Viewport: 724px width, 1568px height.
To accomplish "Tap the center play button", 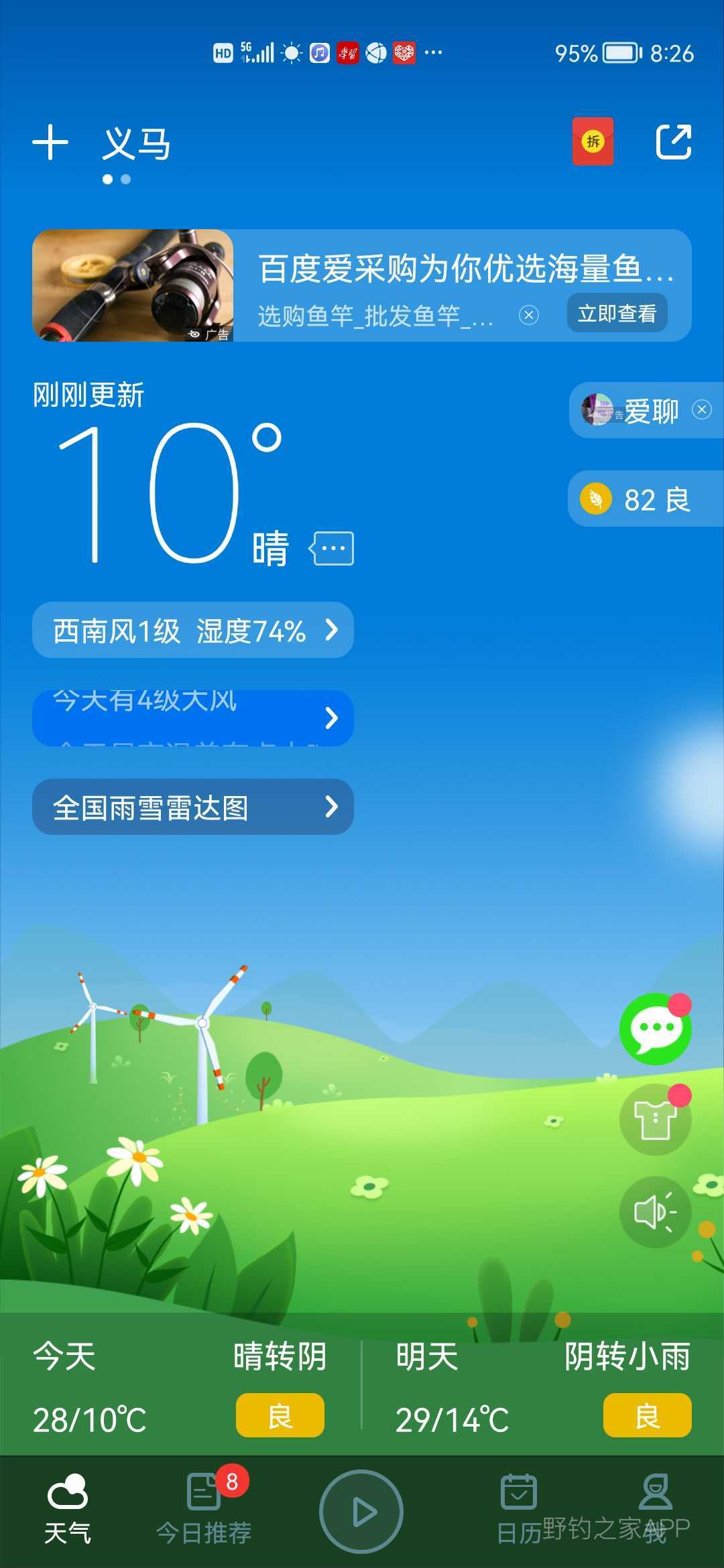I will (362, 1512).
